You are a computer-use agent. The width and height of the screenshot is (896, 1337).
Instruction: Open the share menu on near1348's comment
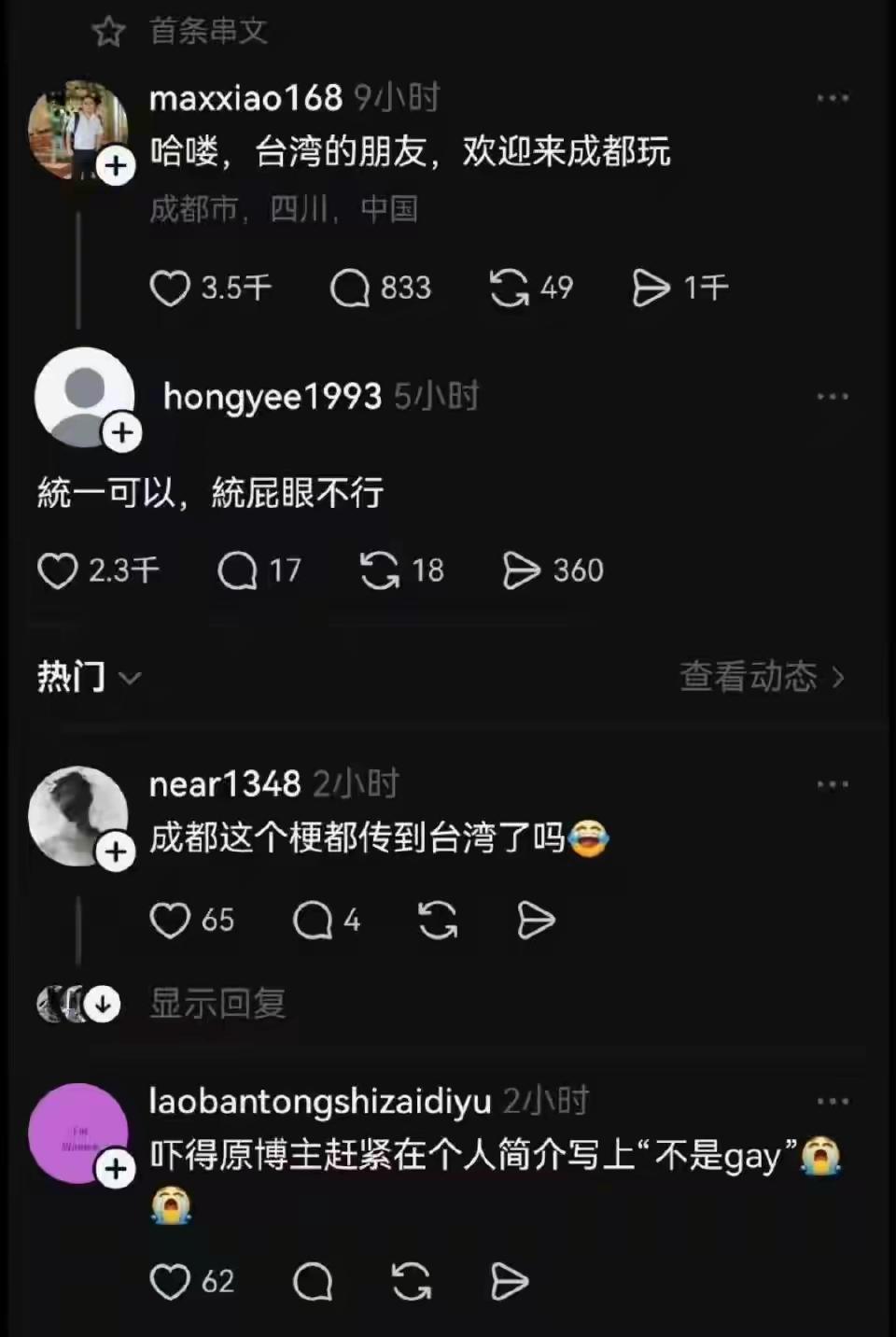[535, 921]
